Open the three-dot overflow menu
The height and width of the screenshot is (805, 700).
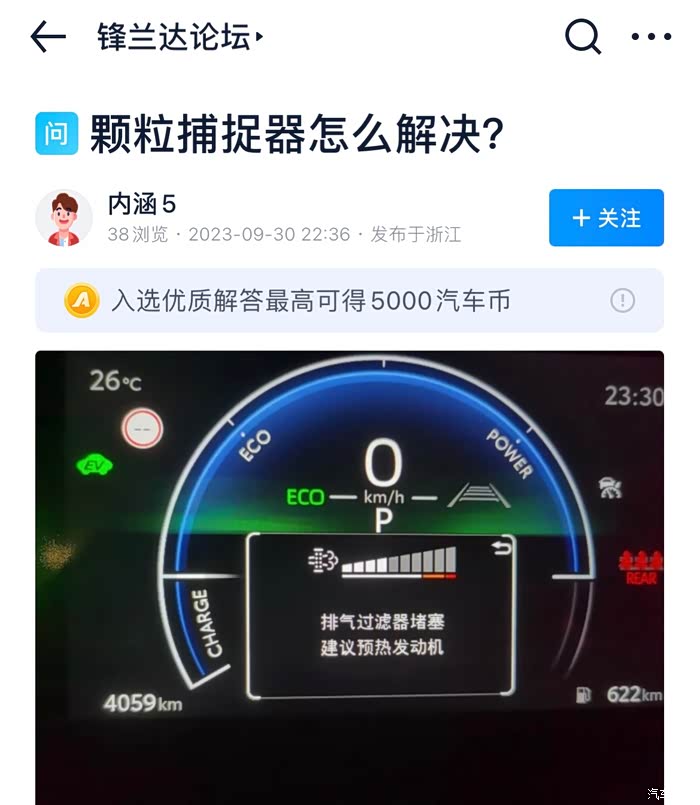click(x=651, y=36)
